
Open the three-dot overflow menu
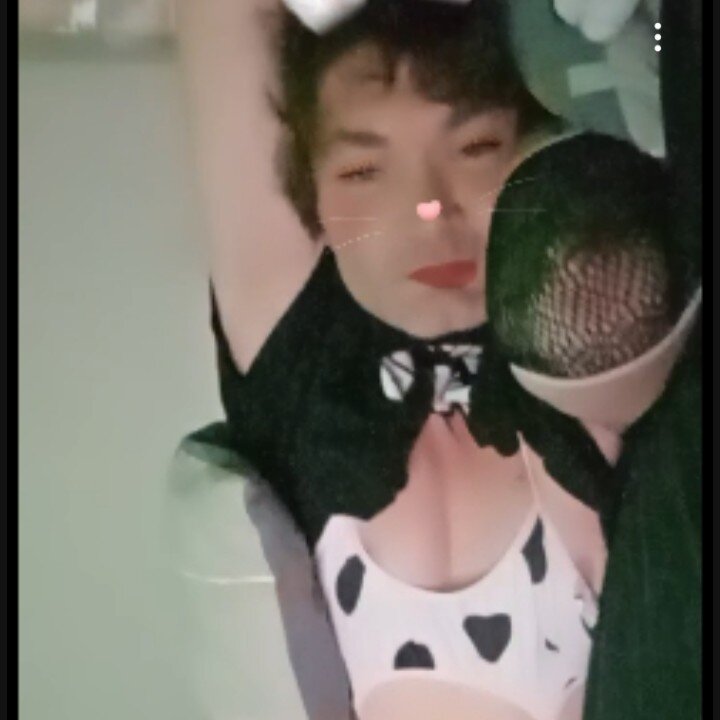coord(657,37)
